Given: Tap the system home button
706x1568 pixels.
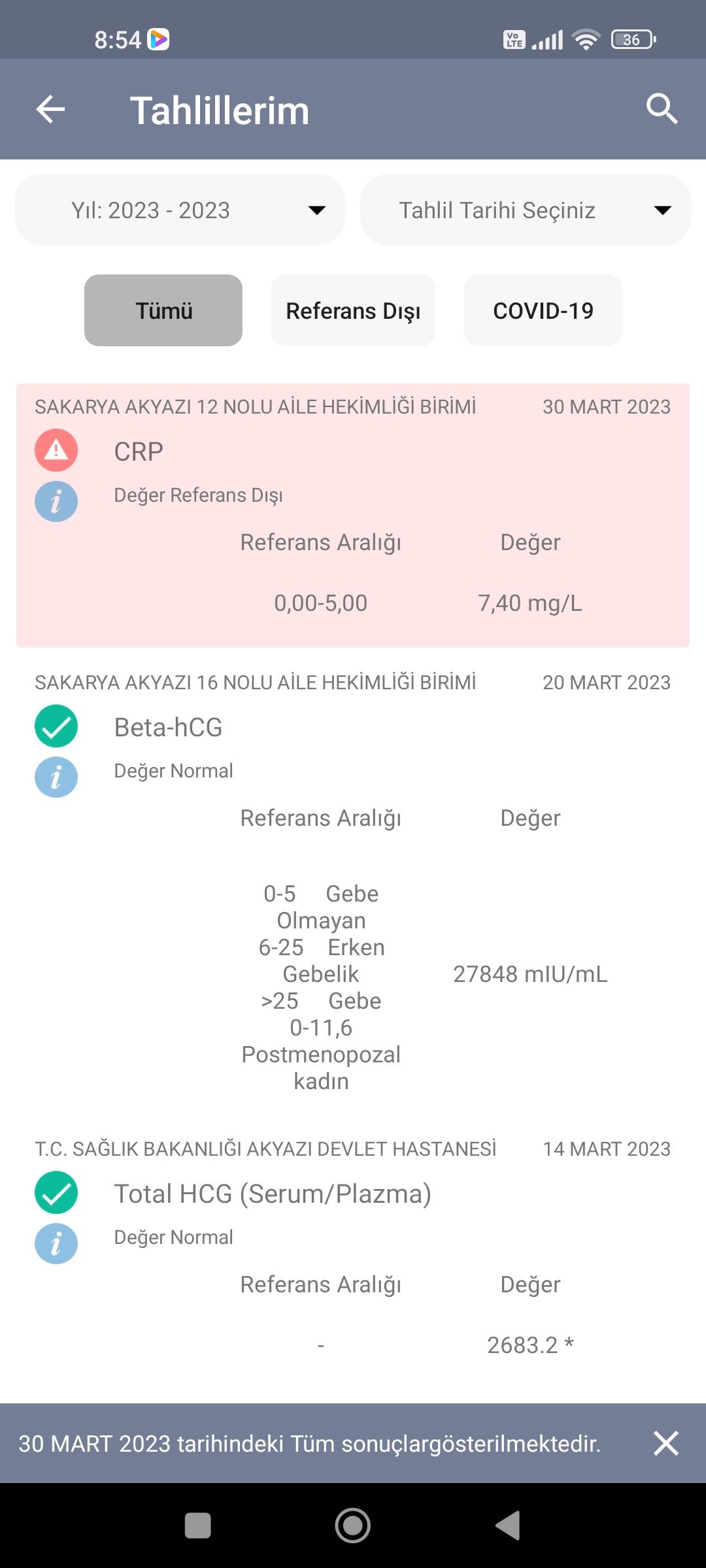Looking at the screenshot, I should click(353, 1526).
